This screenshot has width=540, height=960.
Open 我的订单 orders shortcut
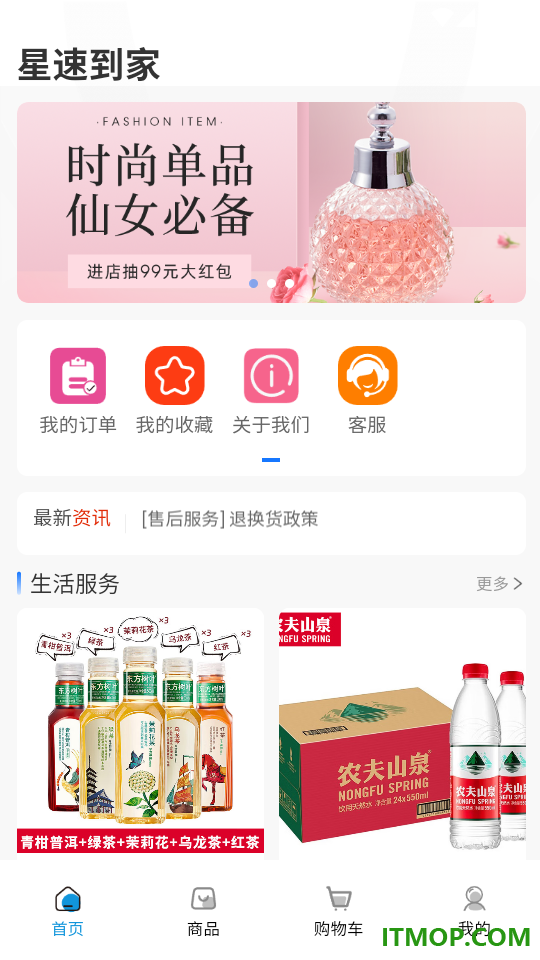click(78, 390)
